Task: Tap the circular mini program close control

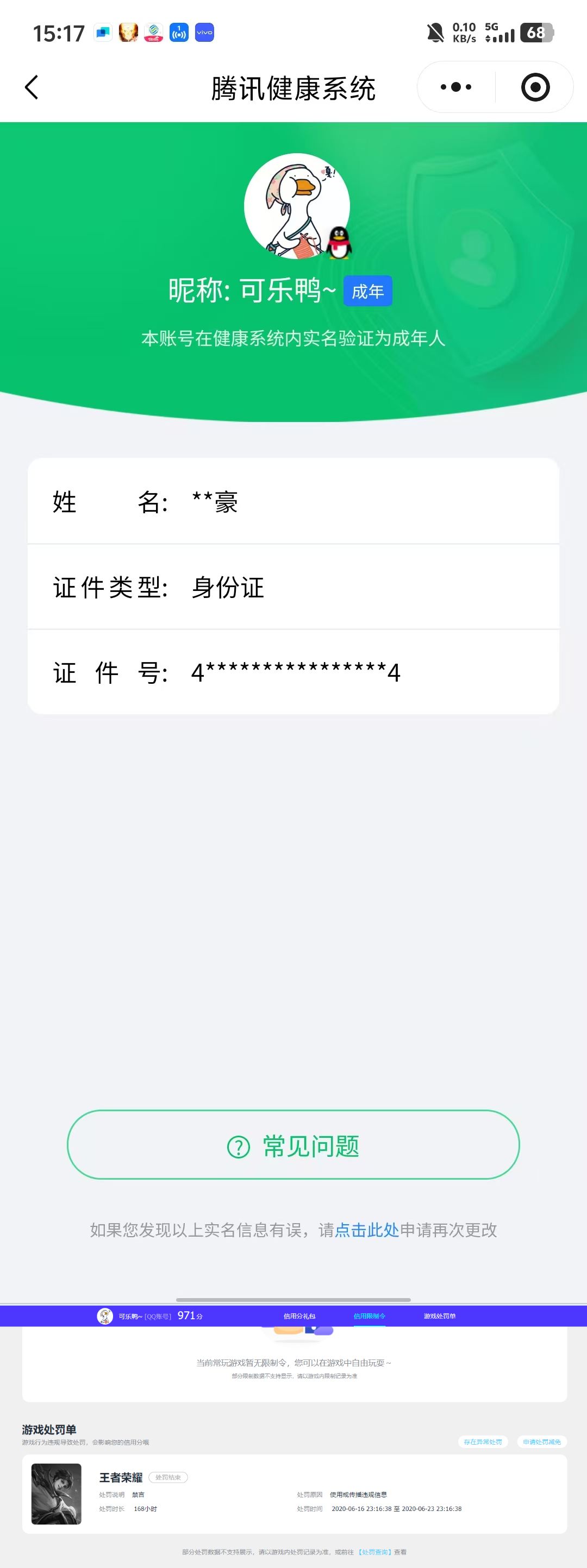Action: coord(535,86)
